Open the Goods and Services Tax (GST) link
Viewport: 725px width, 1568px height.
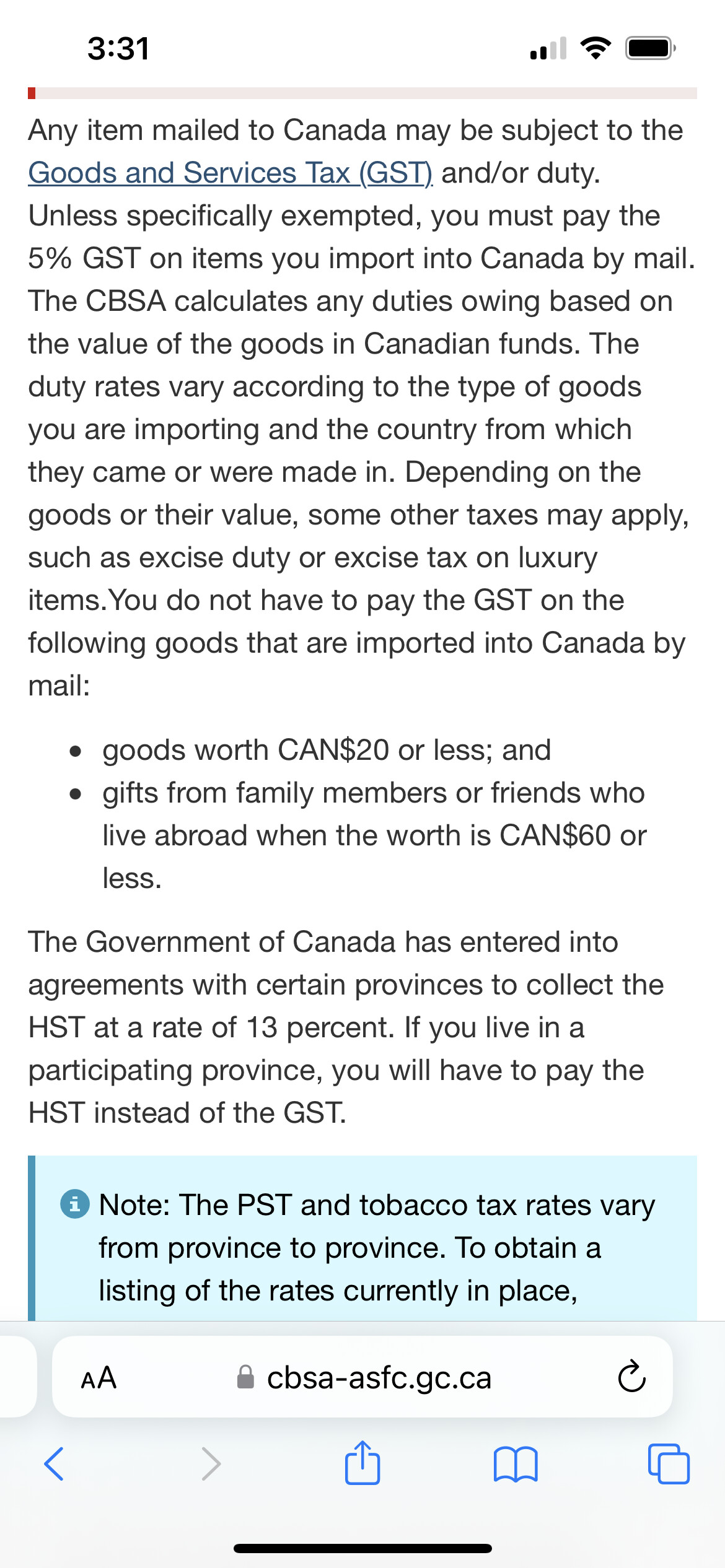point(230,173)
